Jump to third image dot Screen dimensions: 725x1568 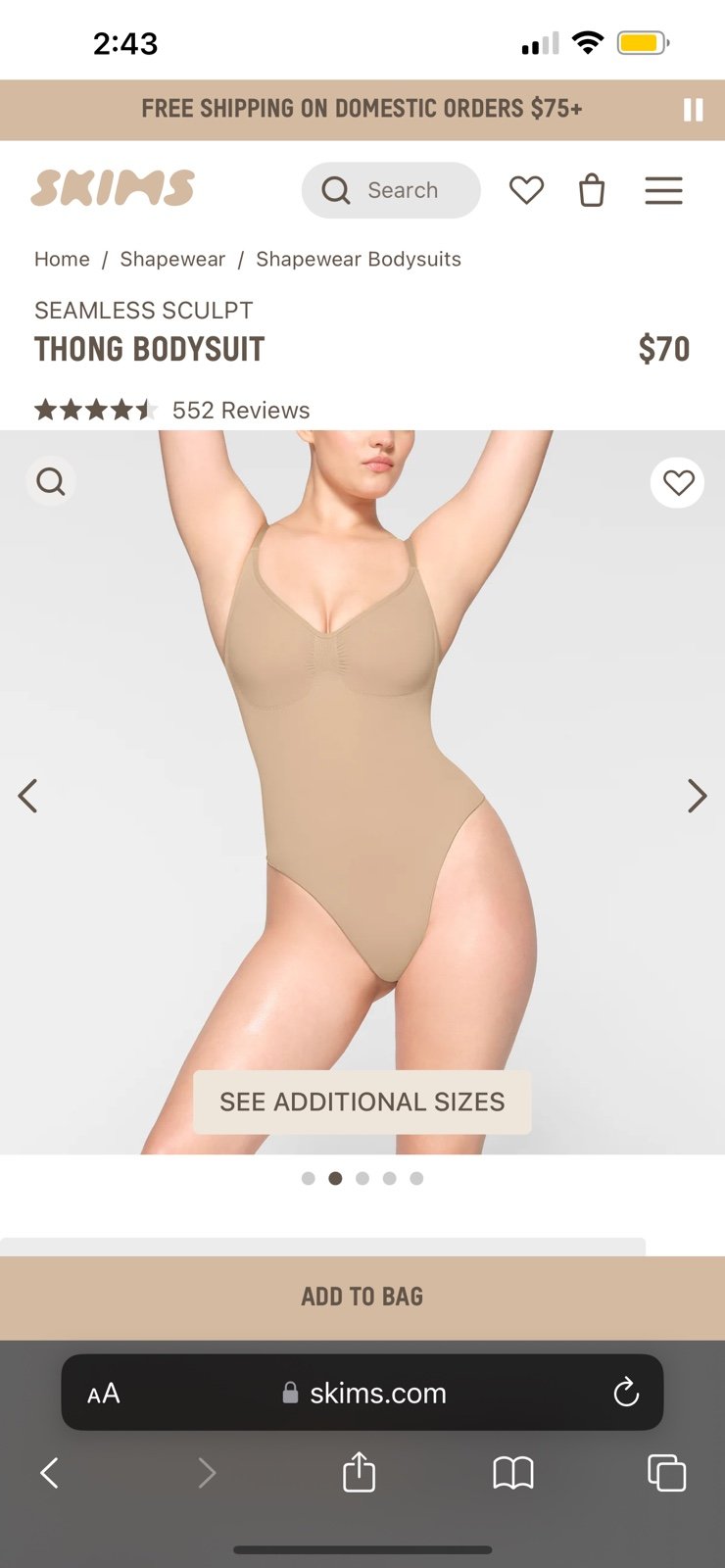click(362, 1178)
